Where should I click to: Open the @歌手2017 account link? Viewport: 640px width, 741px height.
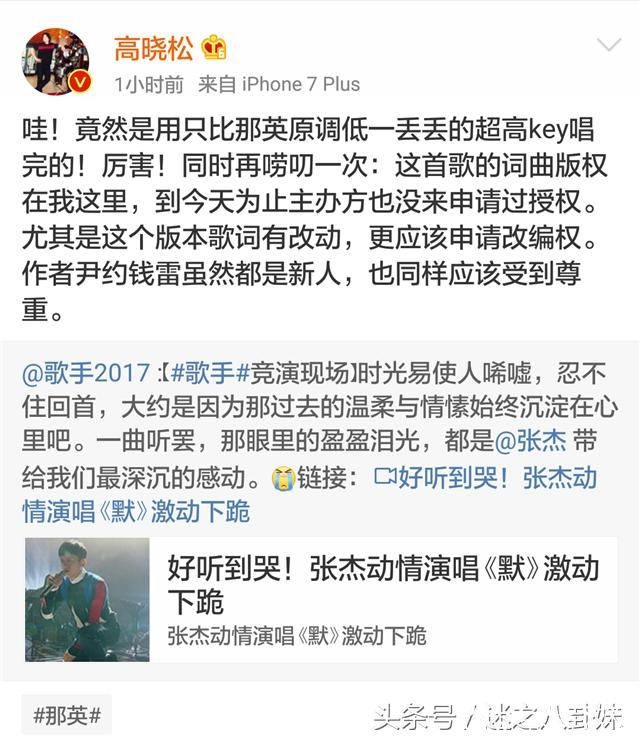(x=88, y=374)
